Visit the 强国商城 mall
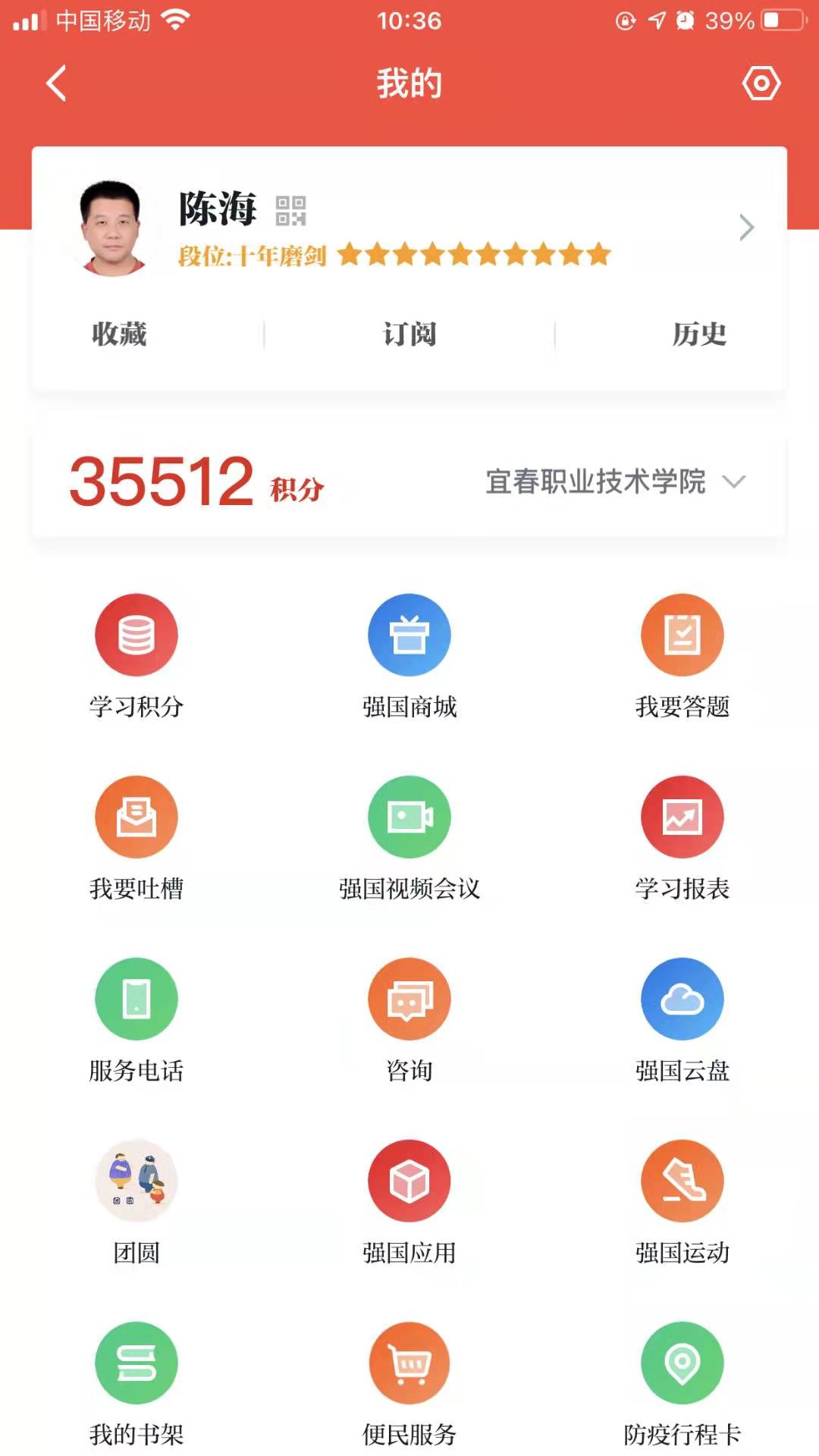This screenshot has width=819, height=1456. 409,635
